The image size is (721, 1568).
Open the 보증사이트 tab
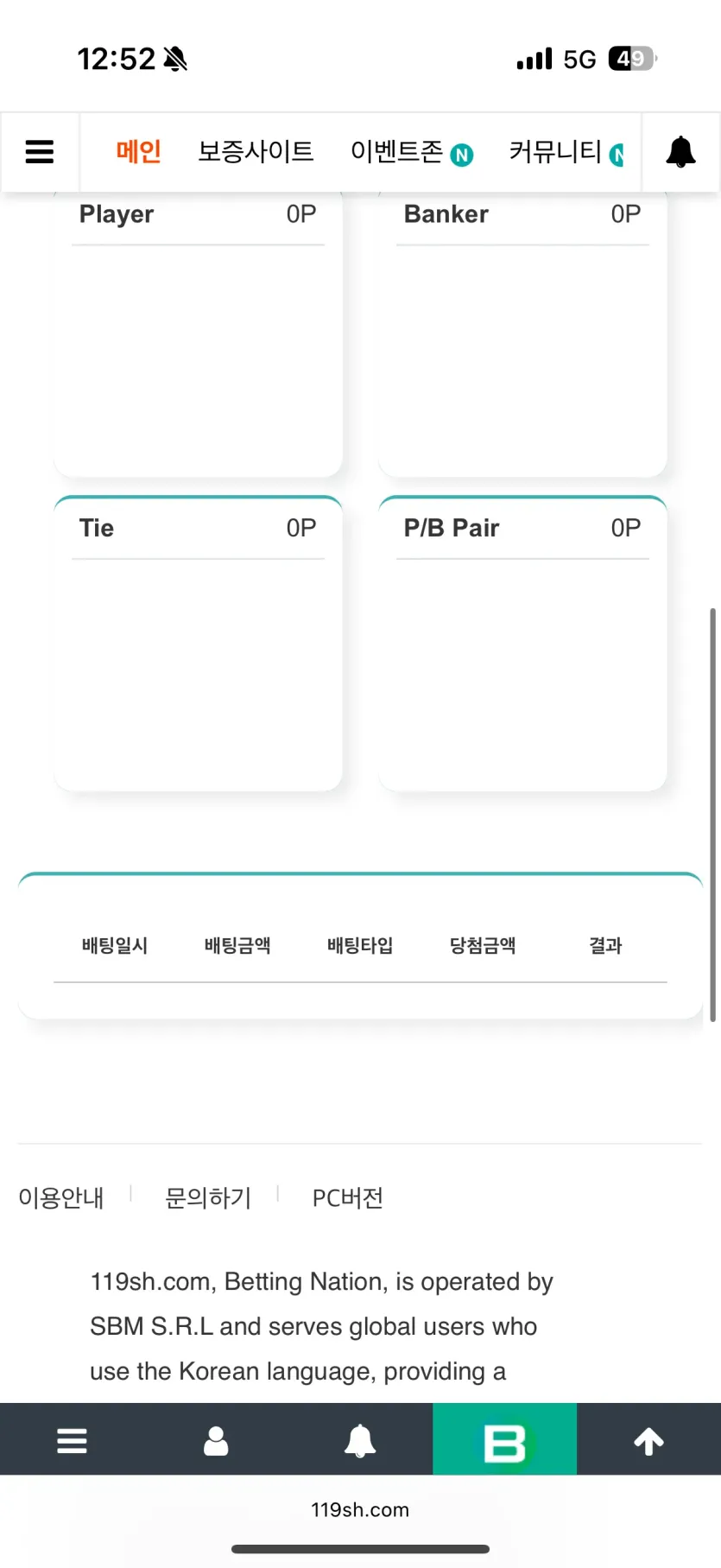256,151
